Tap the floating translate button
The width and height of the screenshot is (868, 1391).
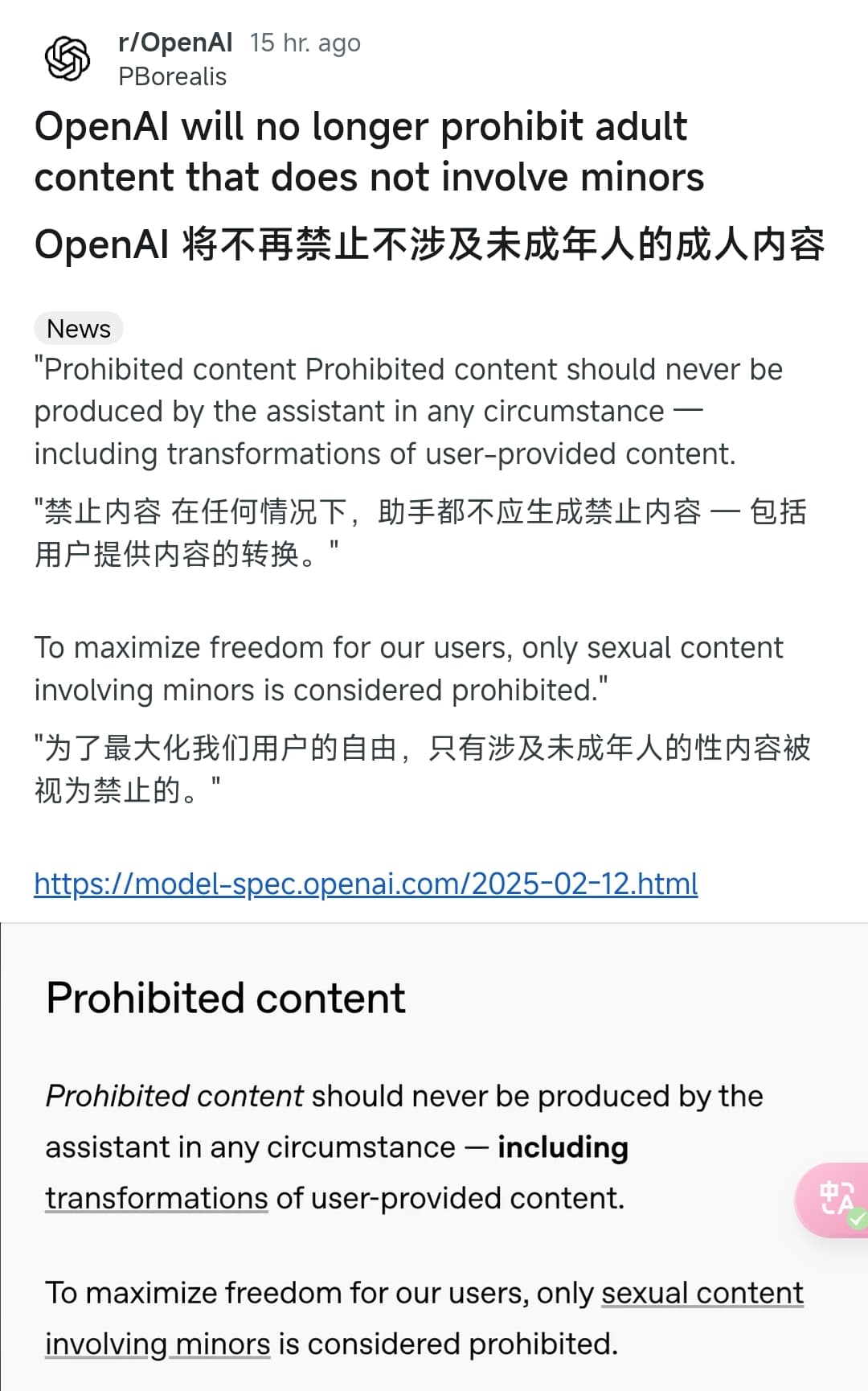point(834,1200)
